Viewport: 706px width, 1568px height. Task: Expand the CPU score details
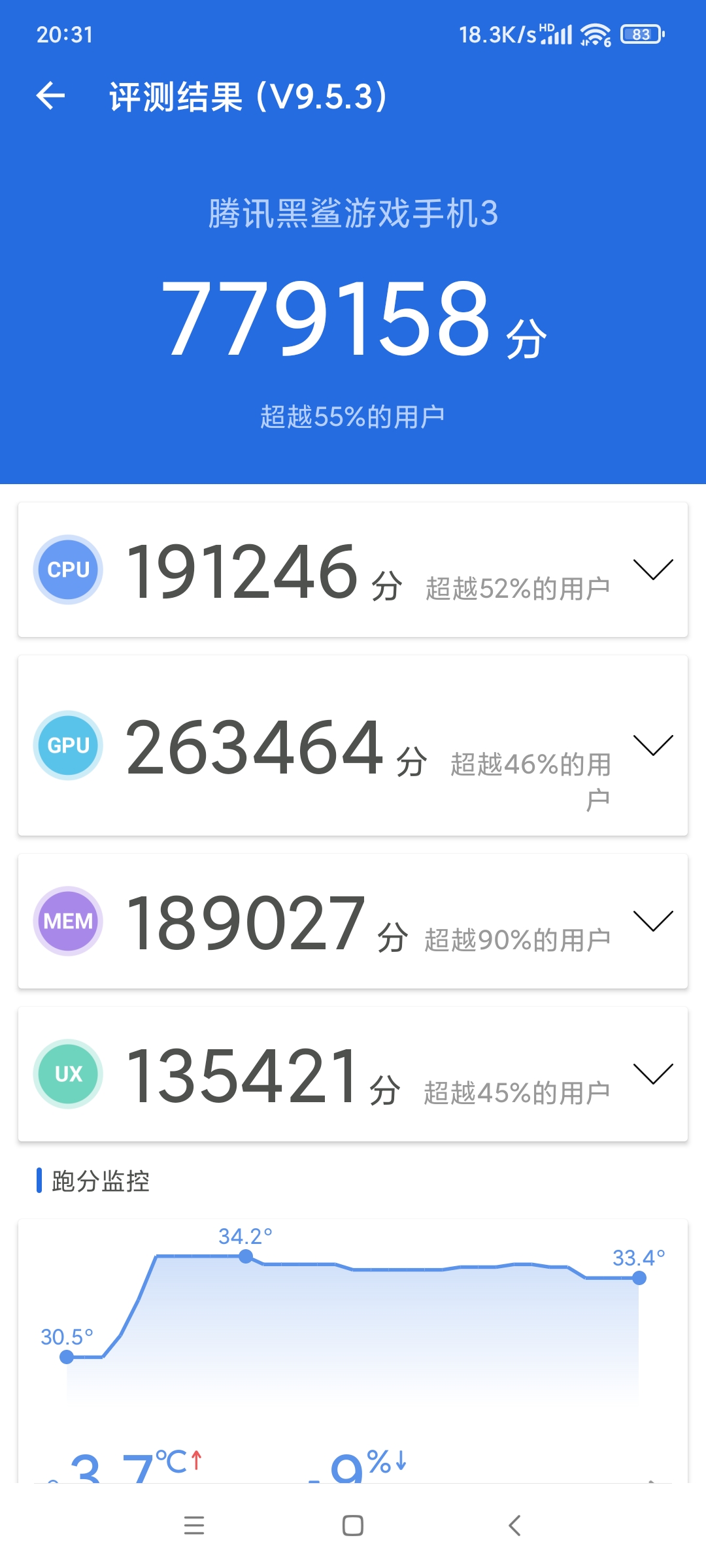653,569
